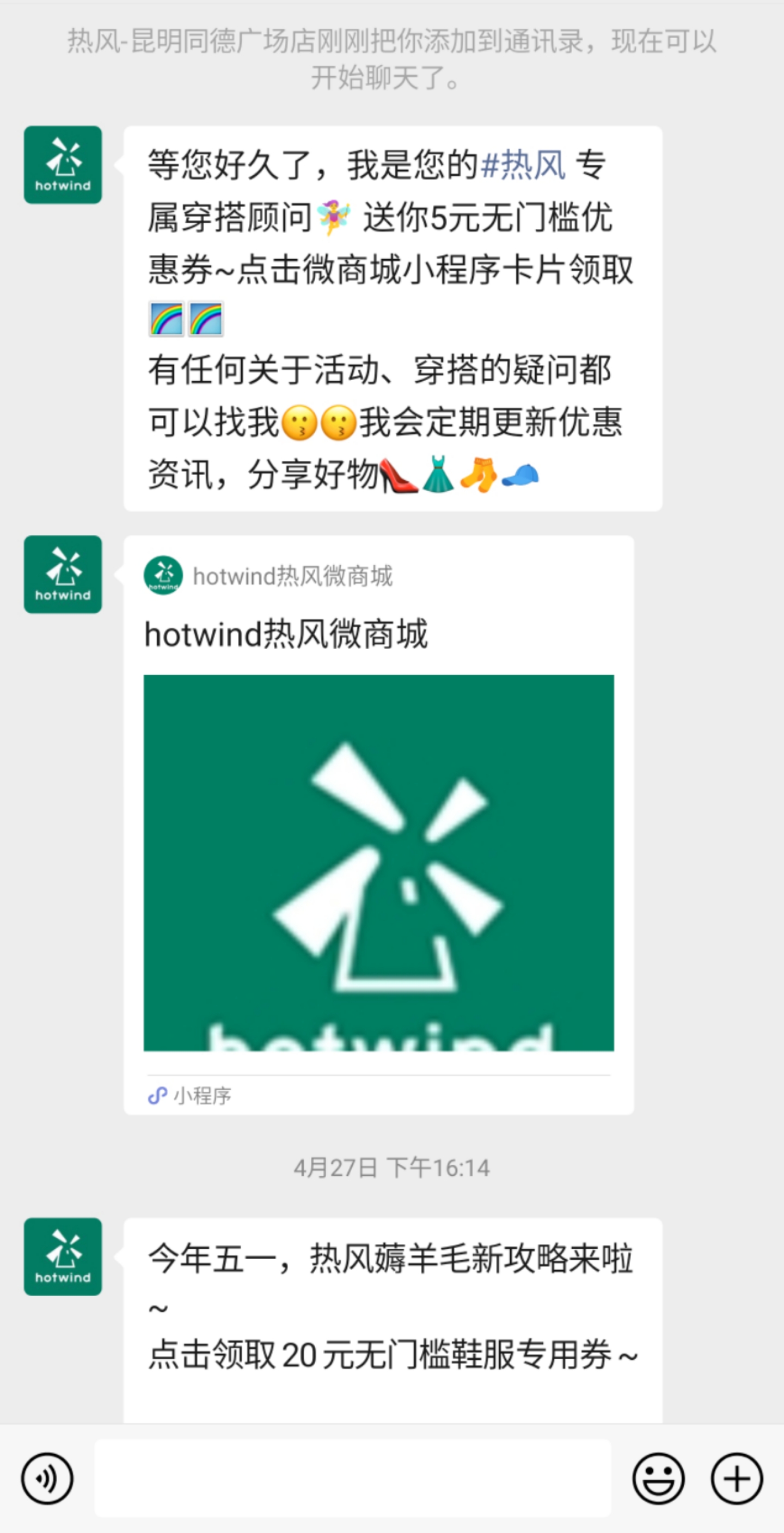
Task: Focus the message text field
Action: point(352,1478)
